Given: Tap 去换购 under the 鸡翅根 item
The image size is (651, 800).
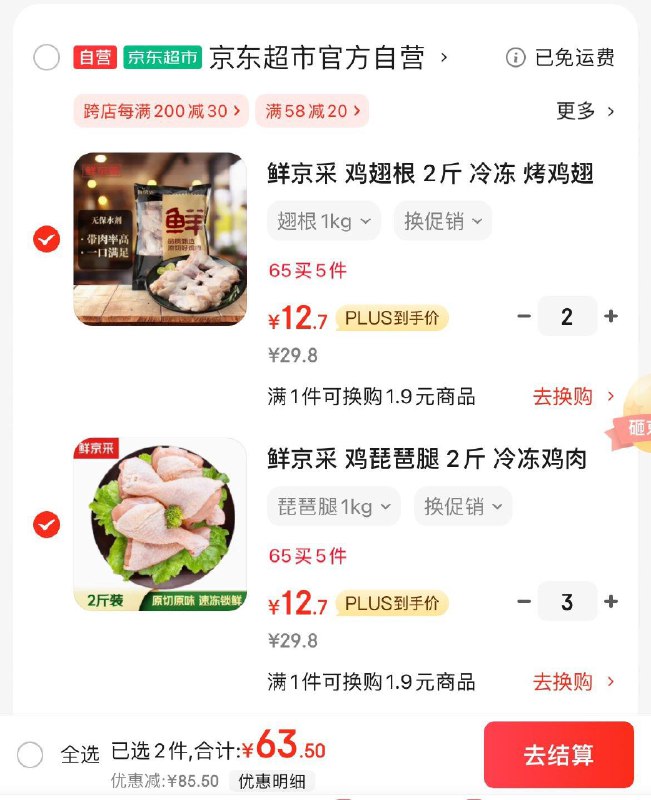Looking at the screenshot, I should [x=573, y=397].
